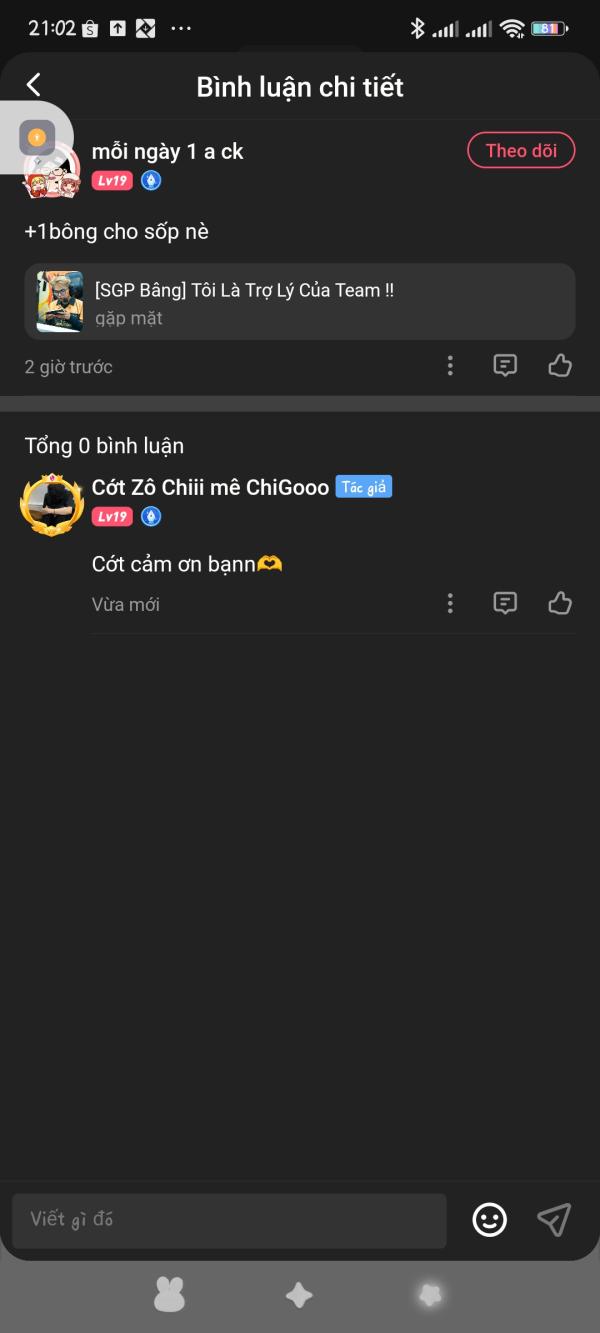Reply to the Cớt cảm ơn bạnn comment
The width and height of the screenshot is (600, 1333).
pos(506,603)
